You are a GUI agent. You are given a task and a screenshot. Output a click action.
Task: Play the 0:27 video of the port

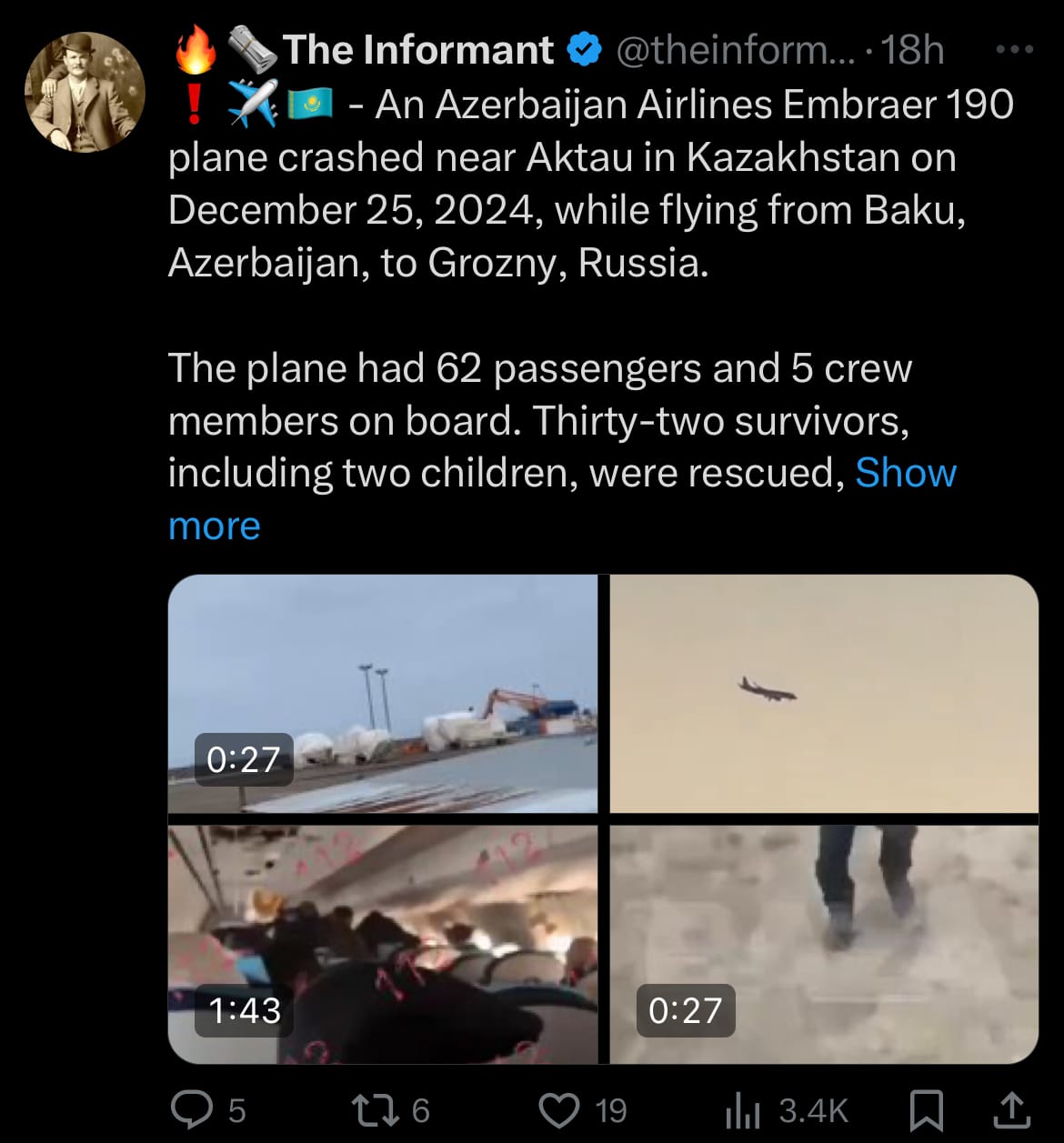383,694
